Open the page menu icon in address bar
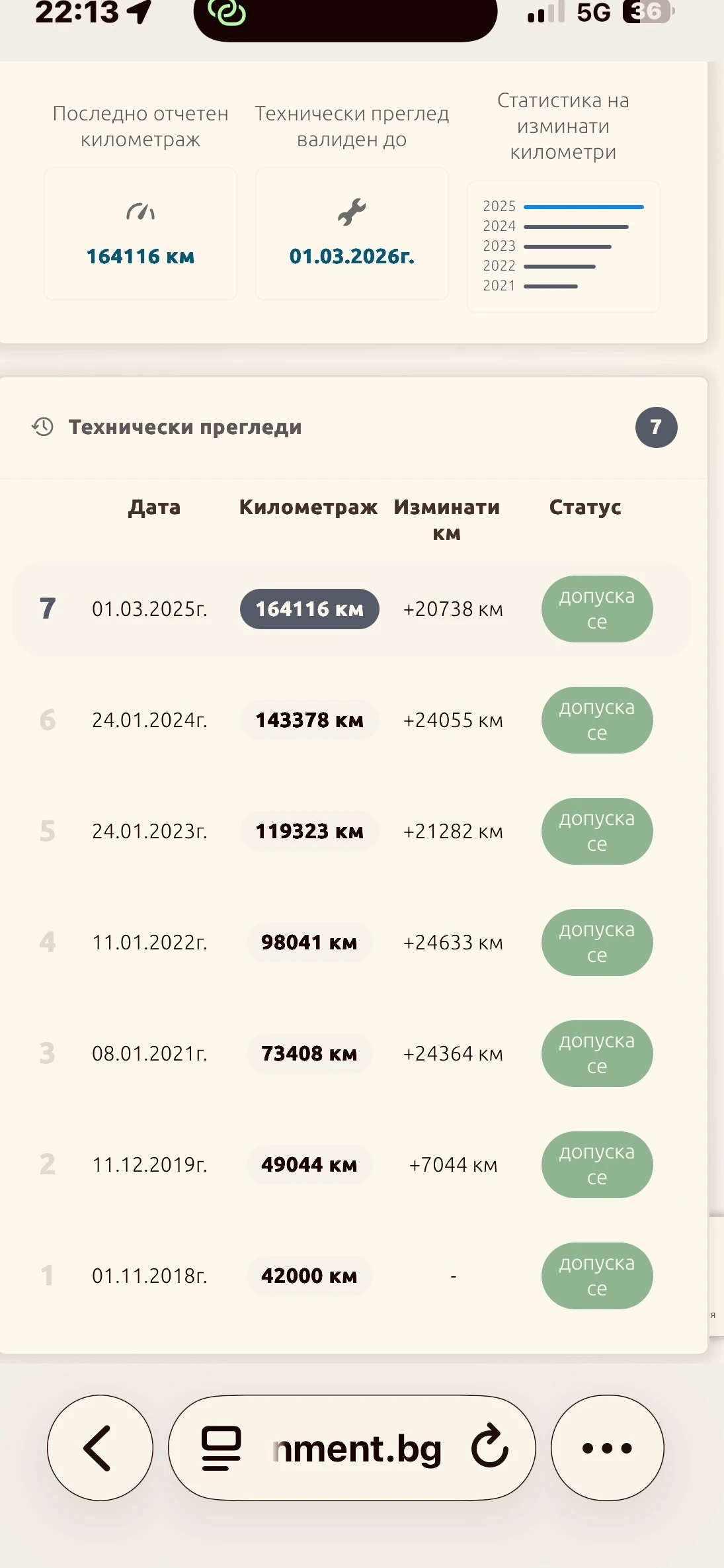This screenshot has height=1568, width=724. (221, 1448)
